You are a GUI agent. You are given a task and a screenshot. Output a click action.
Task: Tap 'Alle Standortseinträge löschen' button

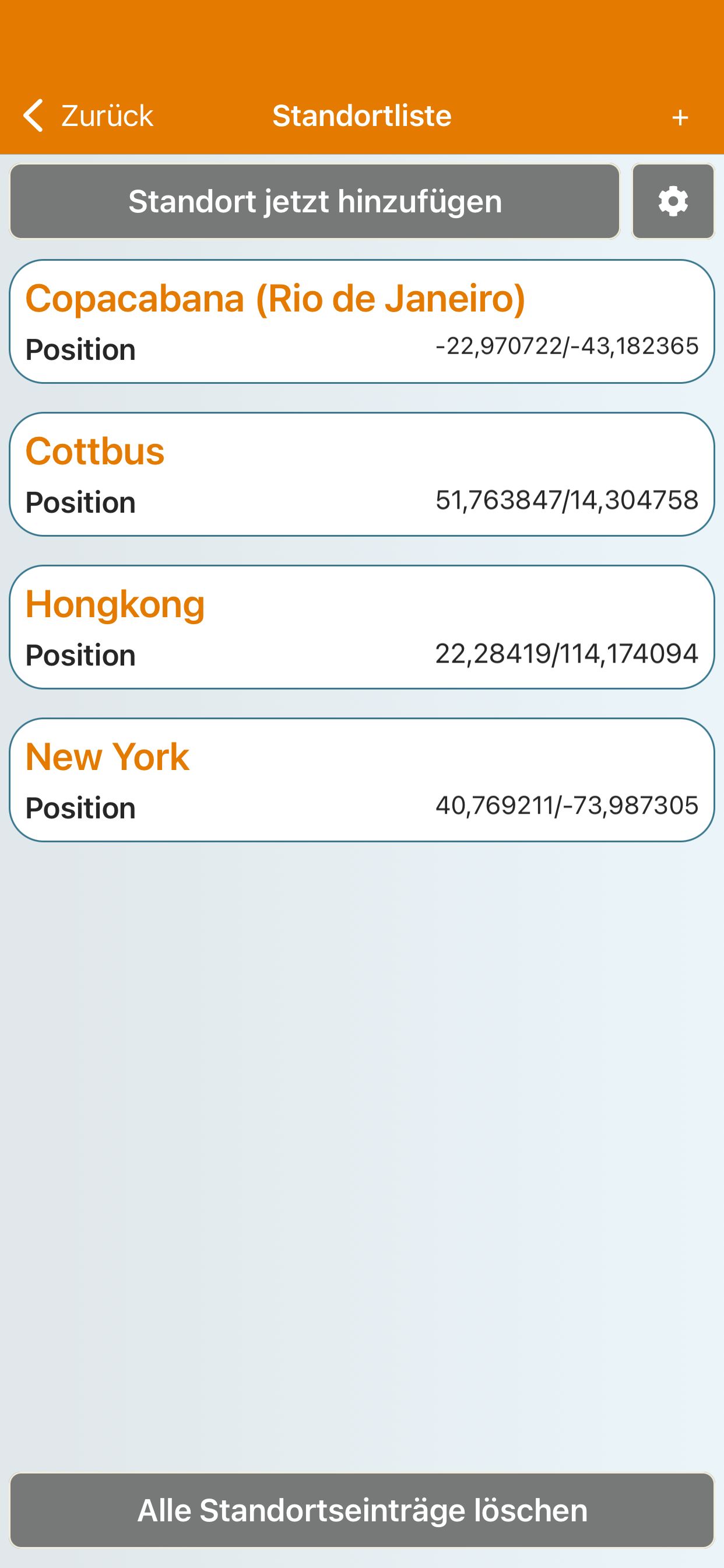[x=361, y=1510]
